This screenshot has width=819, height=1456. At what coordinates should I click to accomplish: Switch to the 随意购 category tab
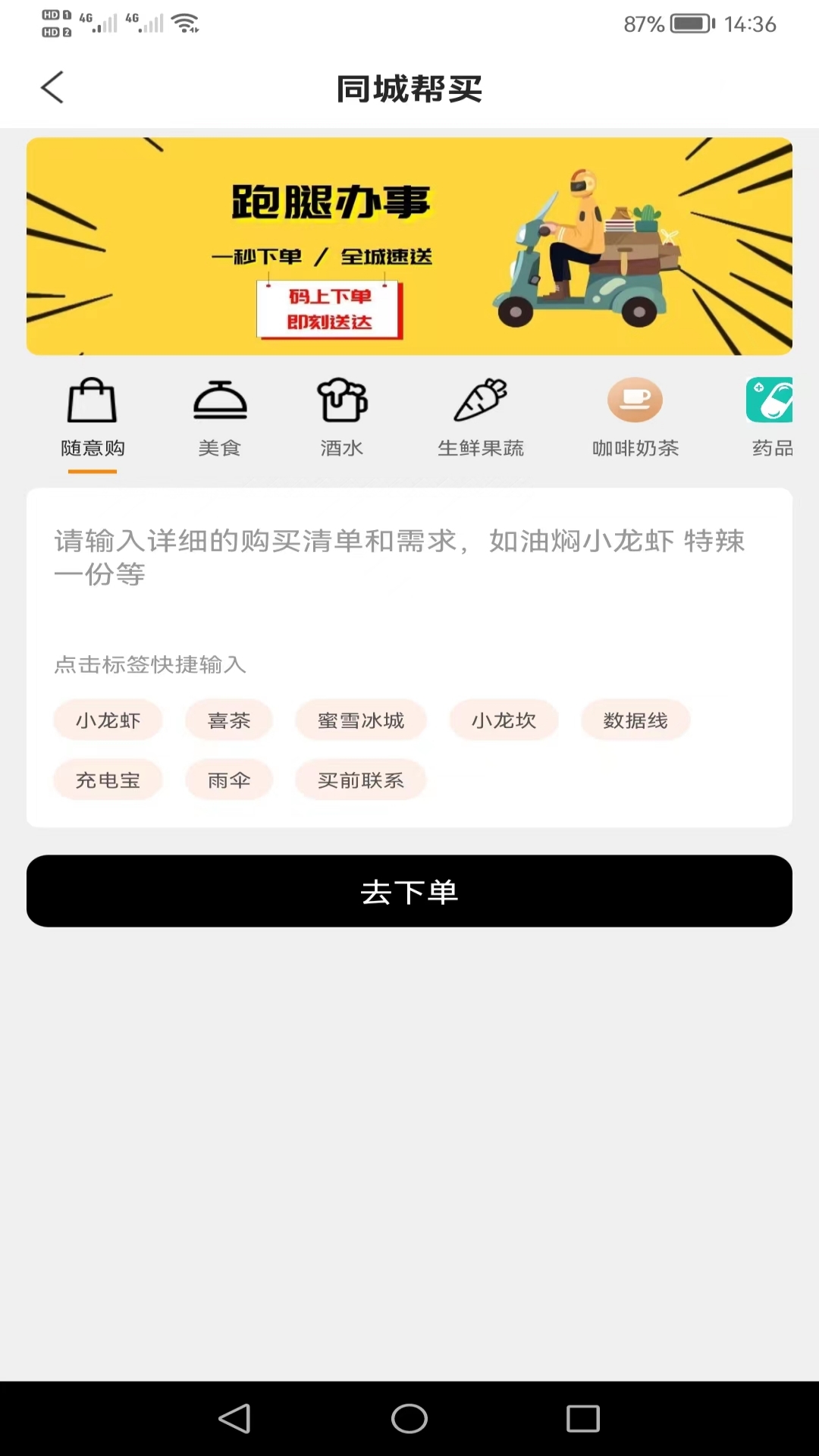93,447
